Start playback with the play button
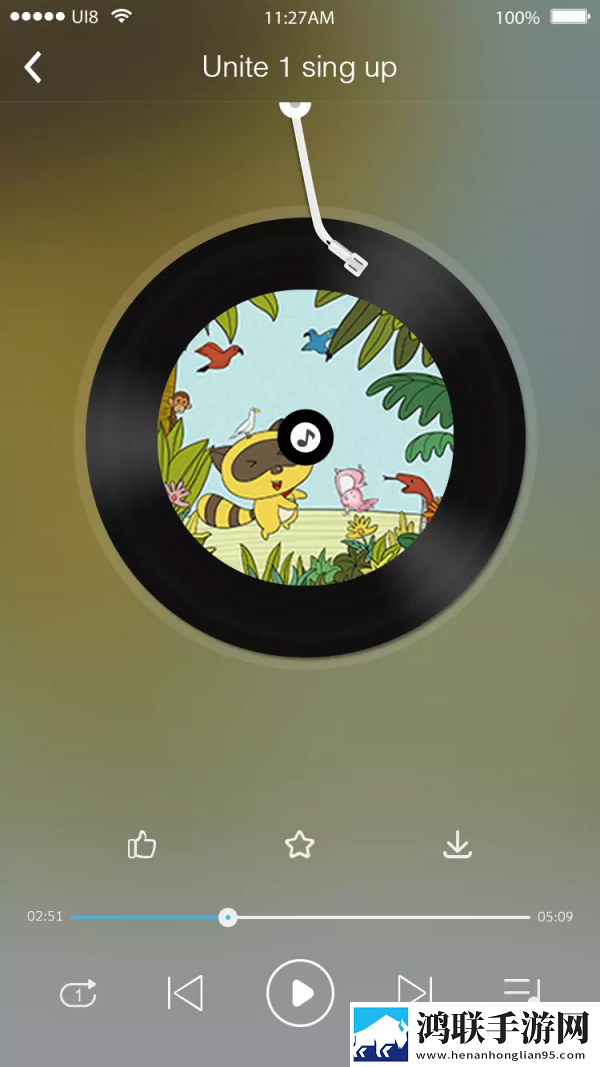 point(300,993)
